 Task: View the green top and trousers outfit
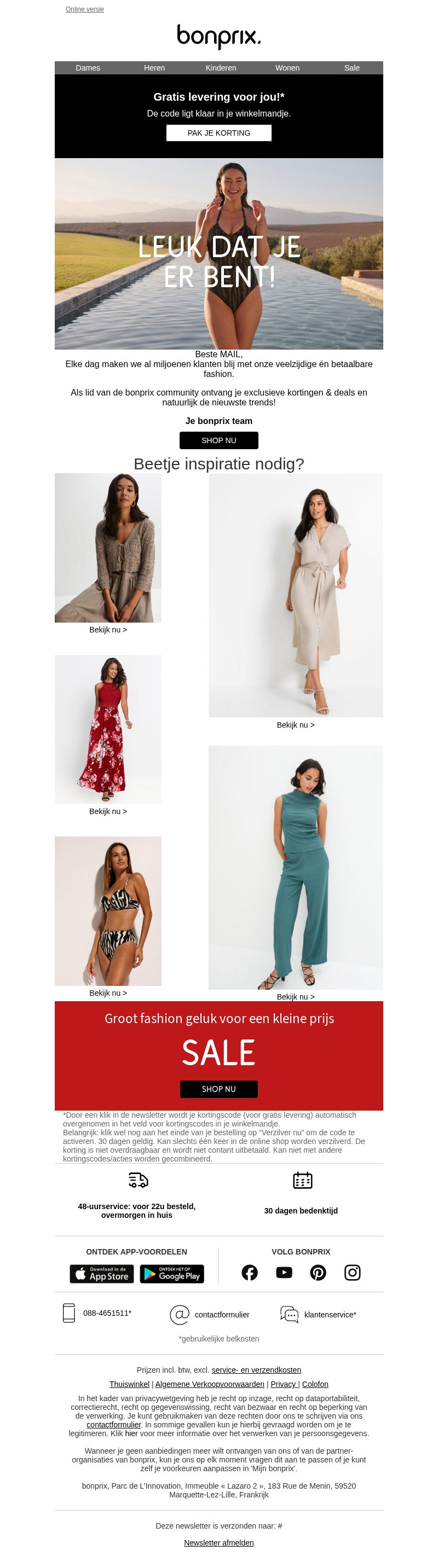coord(296,867)
